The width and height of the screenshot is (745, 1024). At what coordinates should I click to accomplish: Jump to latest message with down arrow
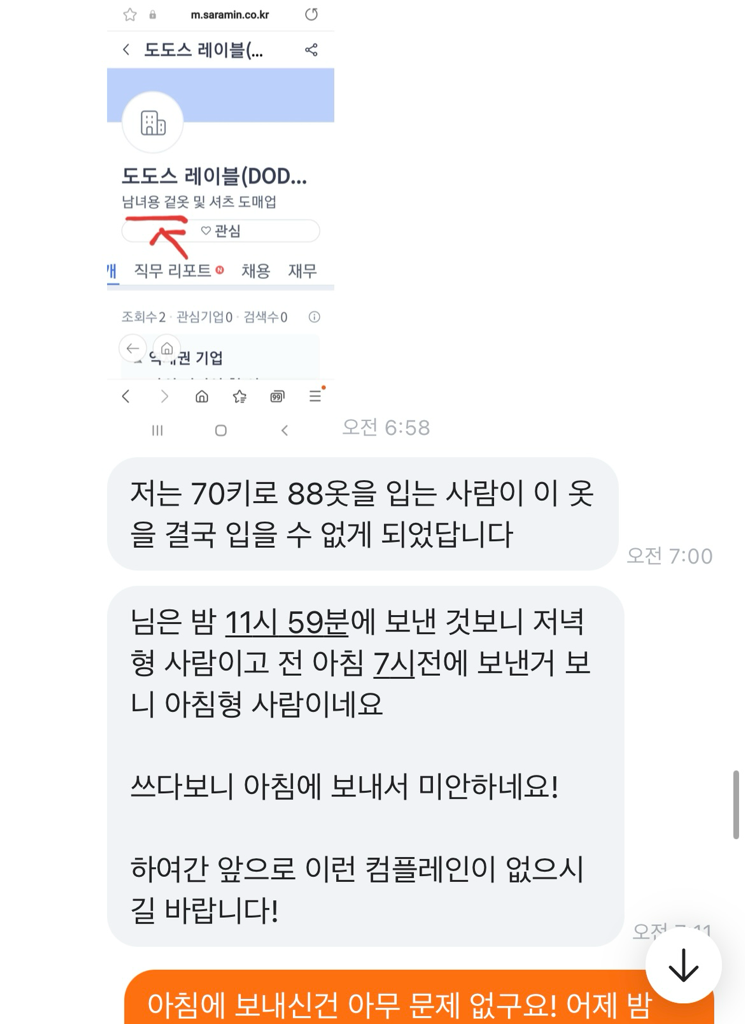[683, 966]
